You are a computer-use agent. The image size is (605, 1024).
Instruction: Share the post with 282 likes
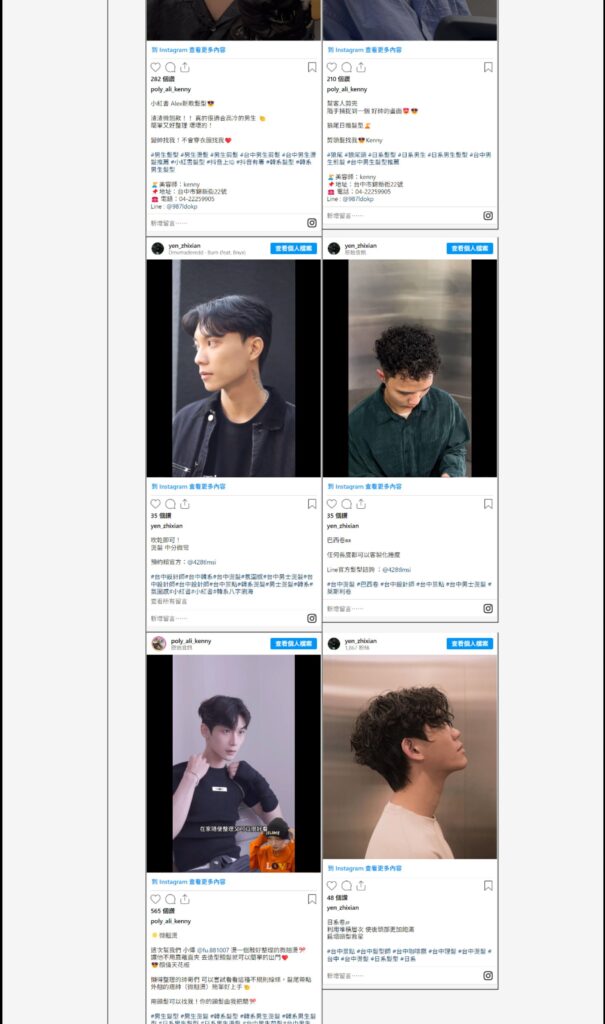click(184, 67)
